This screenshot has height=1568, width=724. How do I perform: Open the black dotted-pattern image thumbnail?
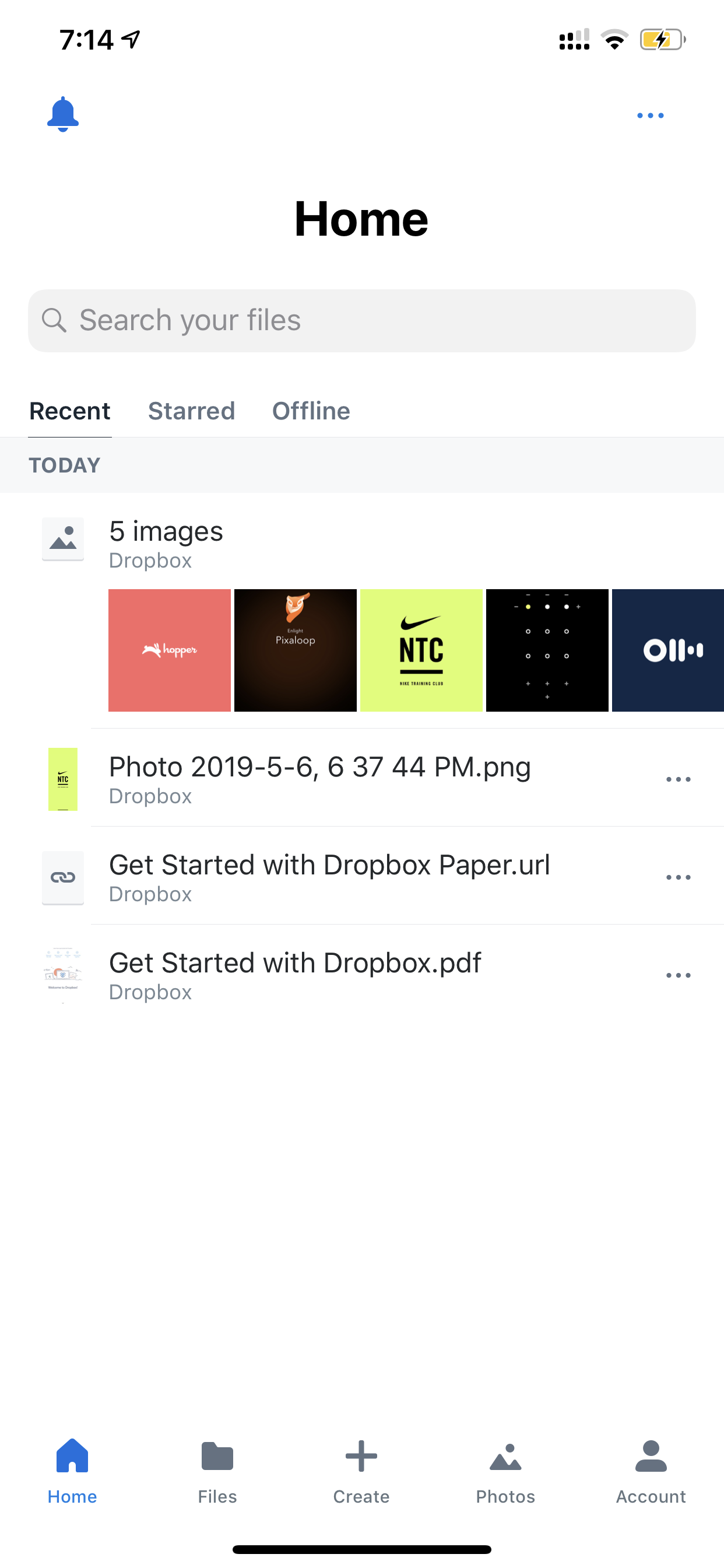(547, 650)
